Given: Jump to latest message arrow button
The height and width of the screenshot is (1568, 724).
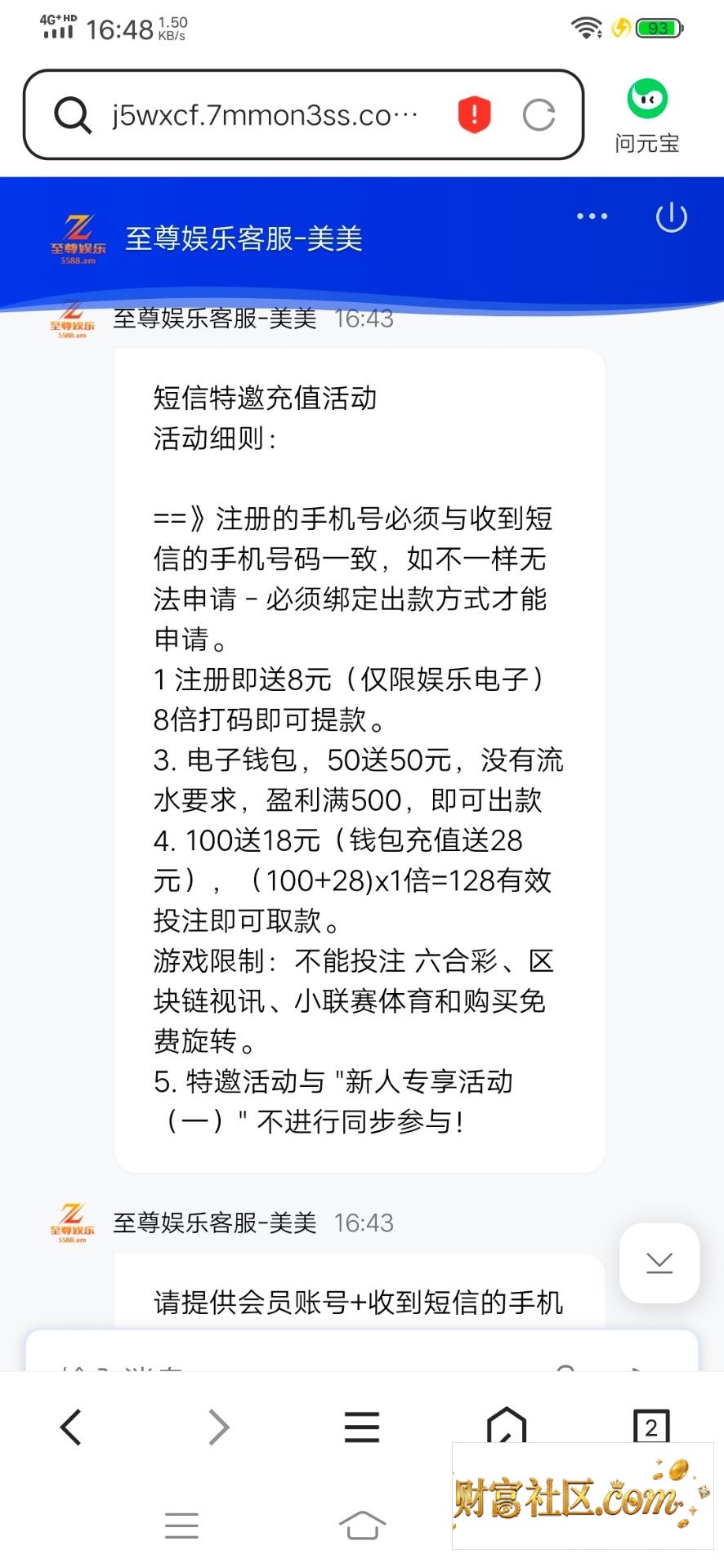Looking at the screenshot, I should point(659,1263).
